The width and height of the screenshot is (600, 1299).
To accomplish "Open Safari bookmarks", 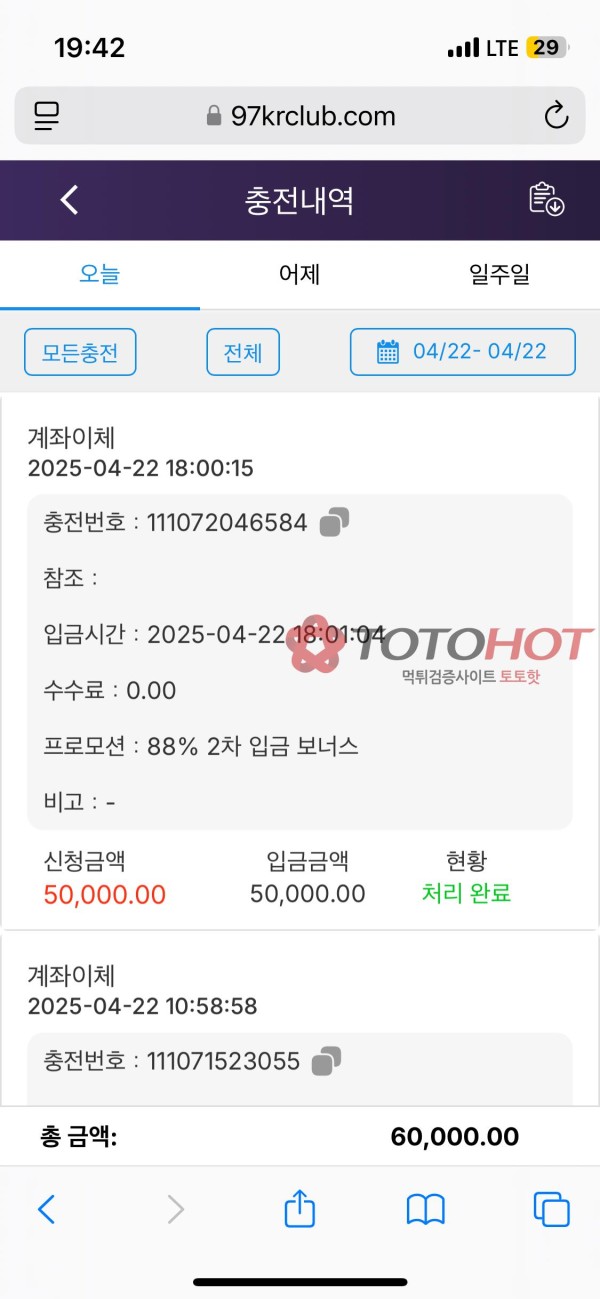I will [426, 1210].
